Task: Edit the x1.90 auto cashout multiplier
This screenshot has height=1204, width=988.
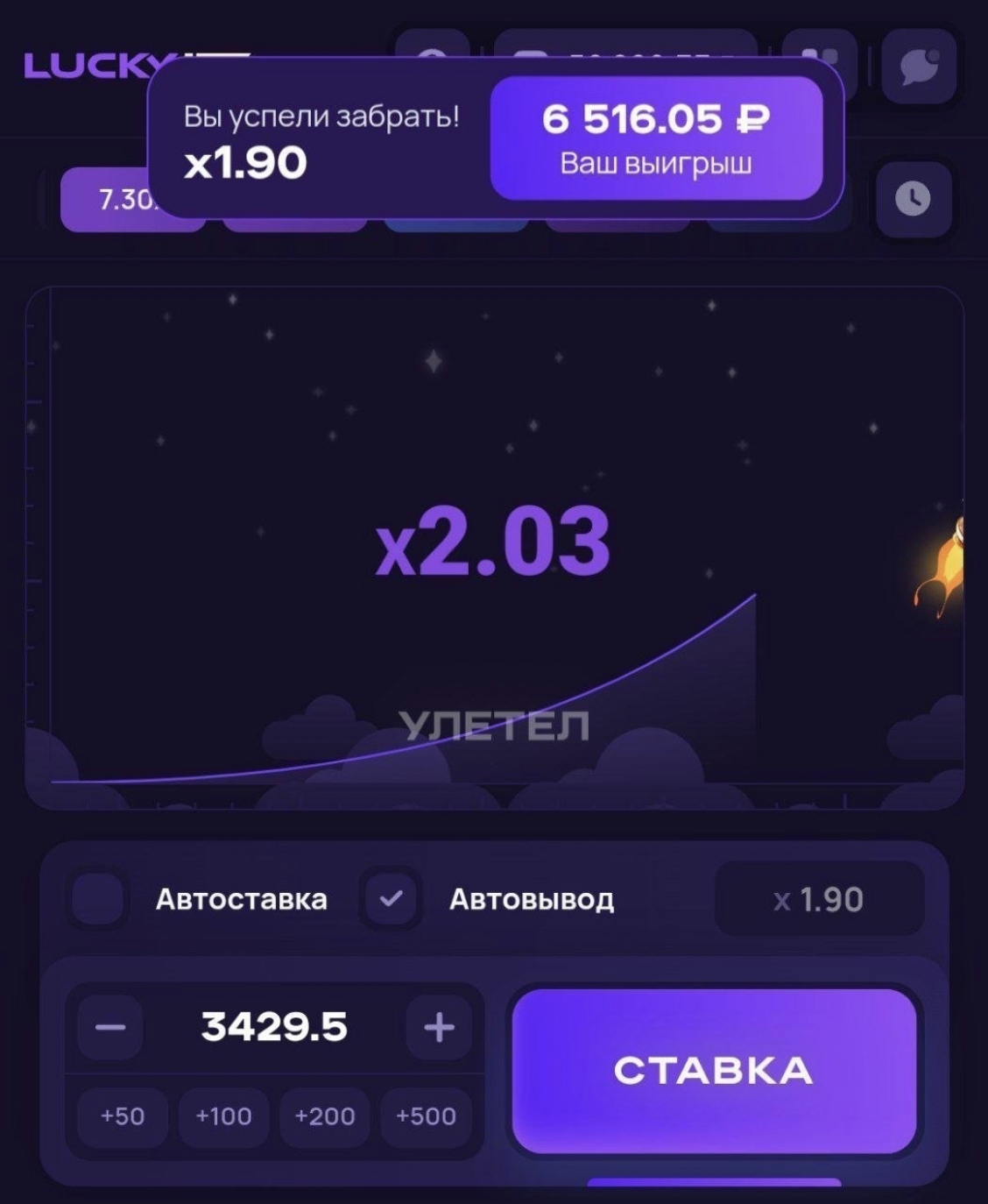Action: 820,899
